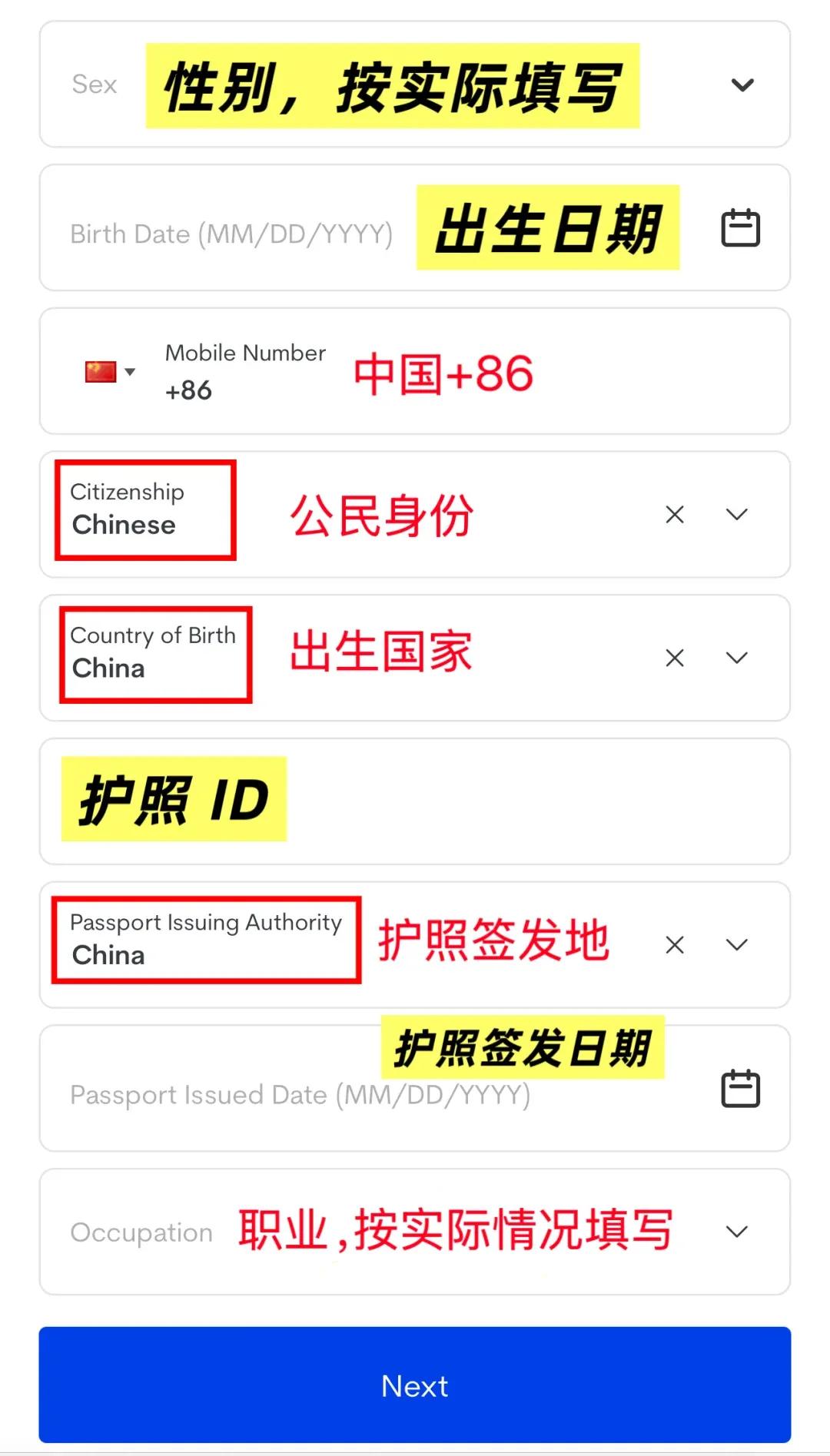Expand the Occupation dropdown

(x=737, y=1232)
